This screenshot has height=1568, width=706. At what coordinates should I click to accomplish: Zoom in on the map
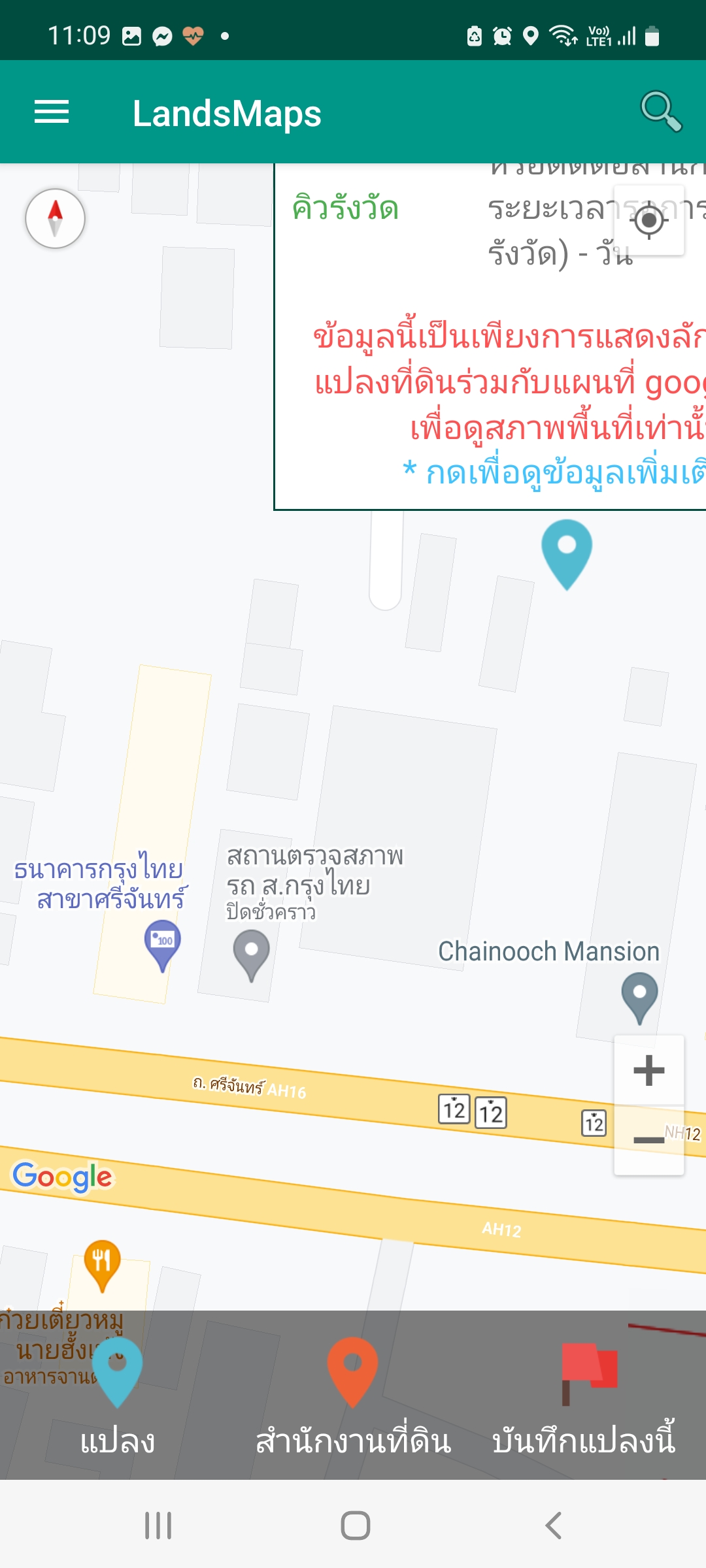(x=649, y=1070)
